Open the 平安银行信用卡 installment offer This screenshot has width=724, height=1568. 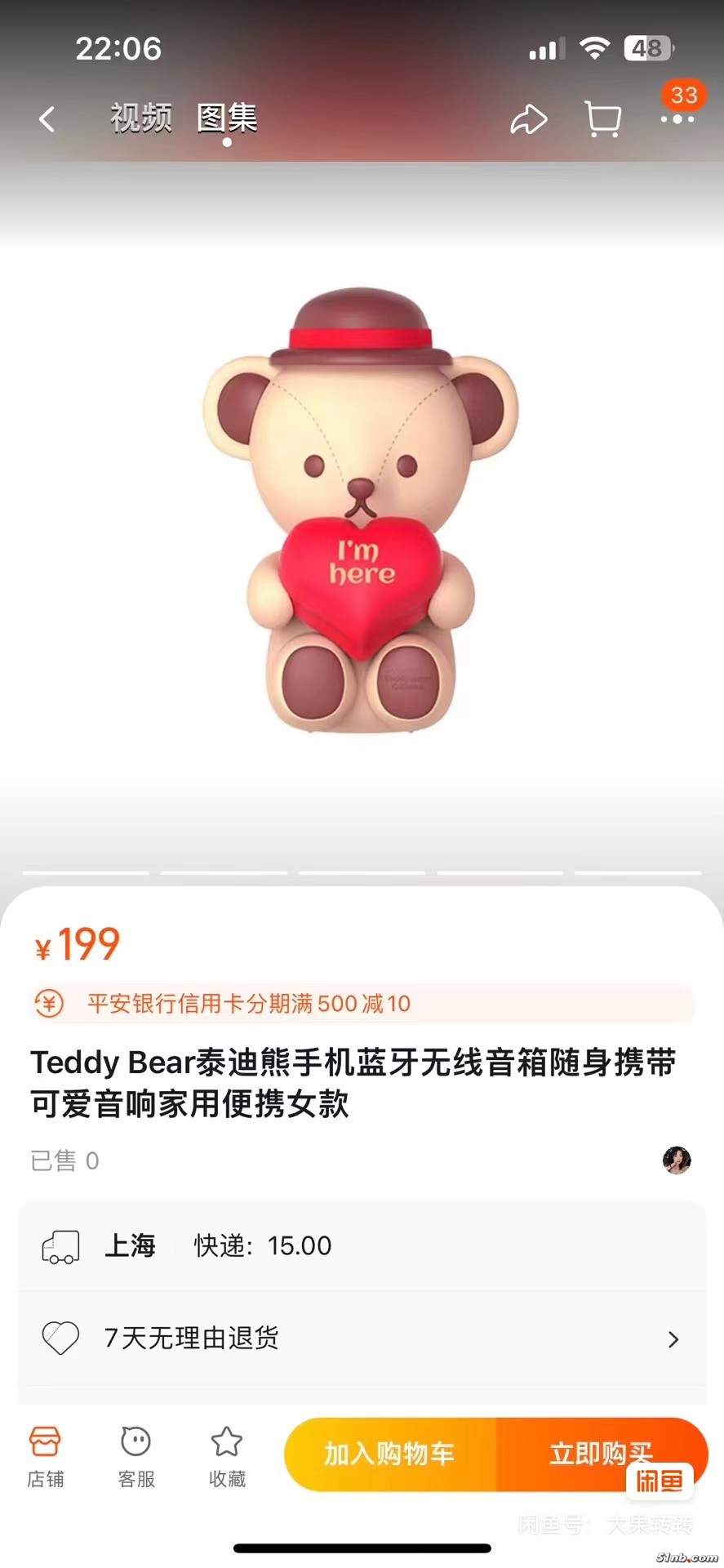pyautogui.click(x=362, y=1004)
